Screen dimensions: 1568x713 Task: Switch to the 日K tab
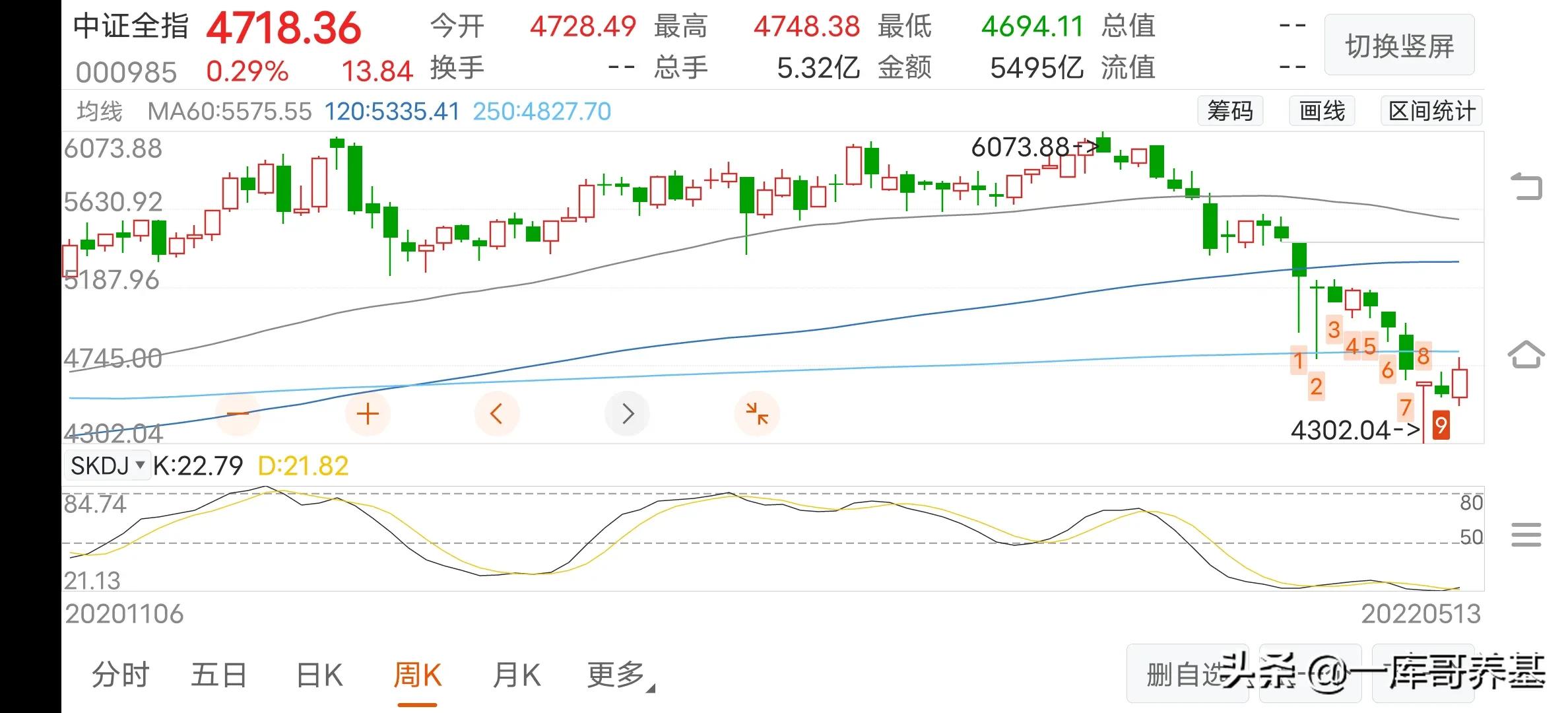pyautogui.click(x=319, y=675)
